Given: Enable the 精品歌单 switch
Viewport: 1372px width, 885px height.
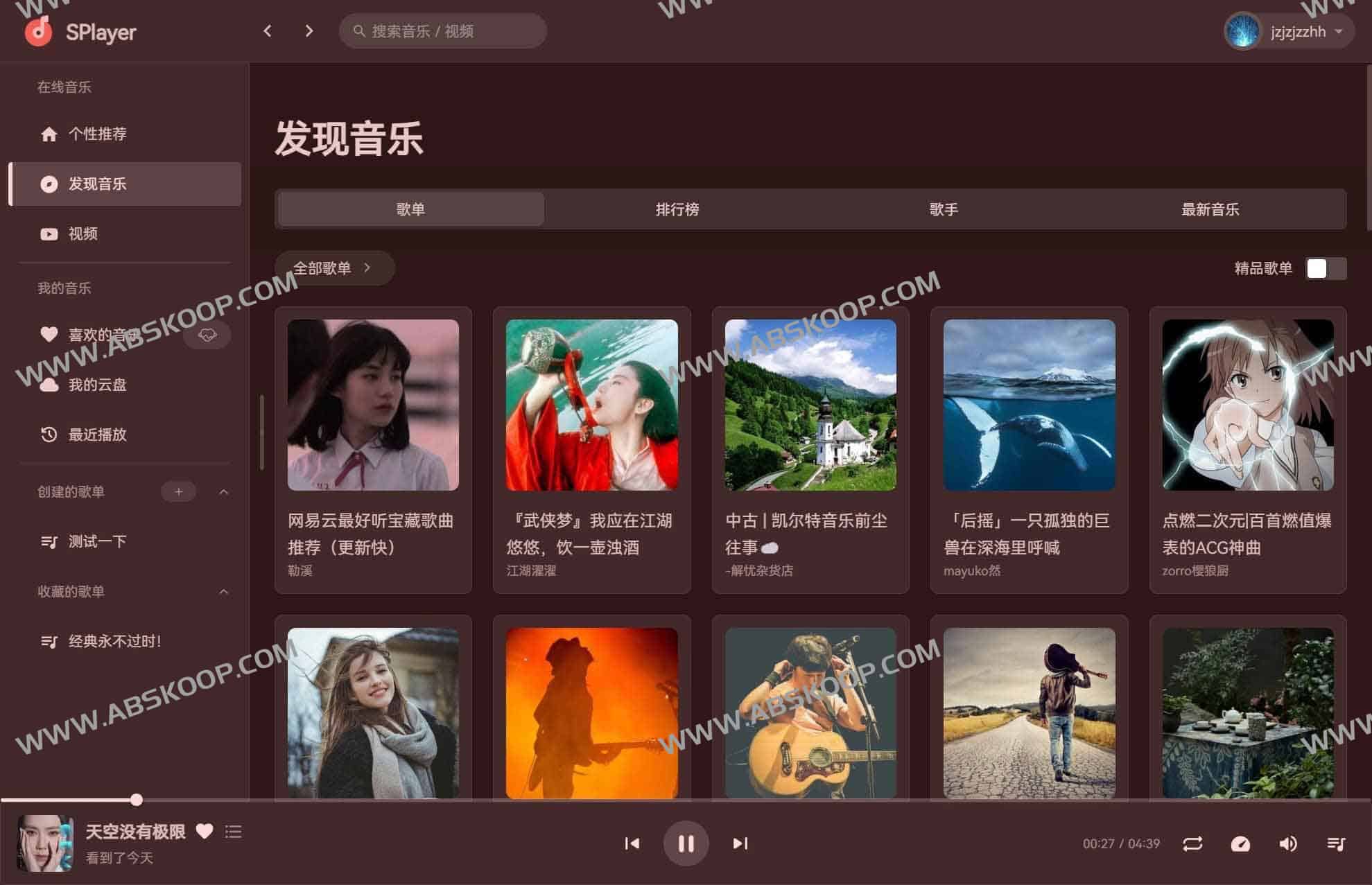Looking at the screenshot, I should click(x=1325, y=268).
